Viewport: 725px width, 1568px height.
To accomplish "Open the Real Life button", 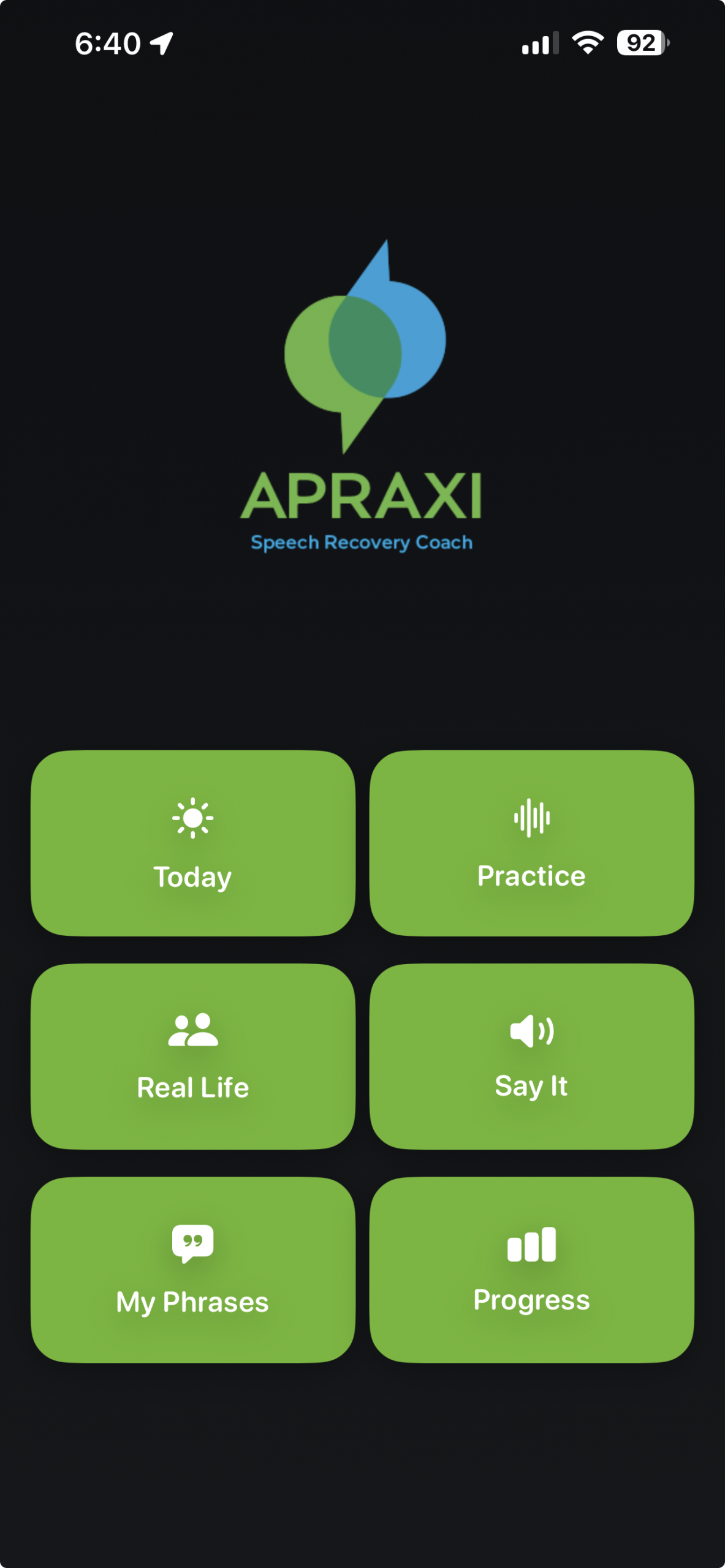I will (192, 1056).
